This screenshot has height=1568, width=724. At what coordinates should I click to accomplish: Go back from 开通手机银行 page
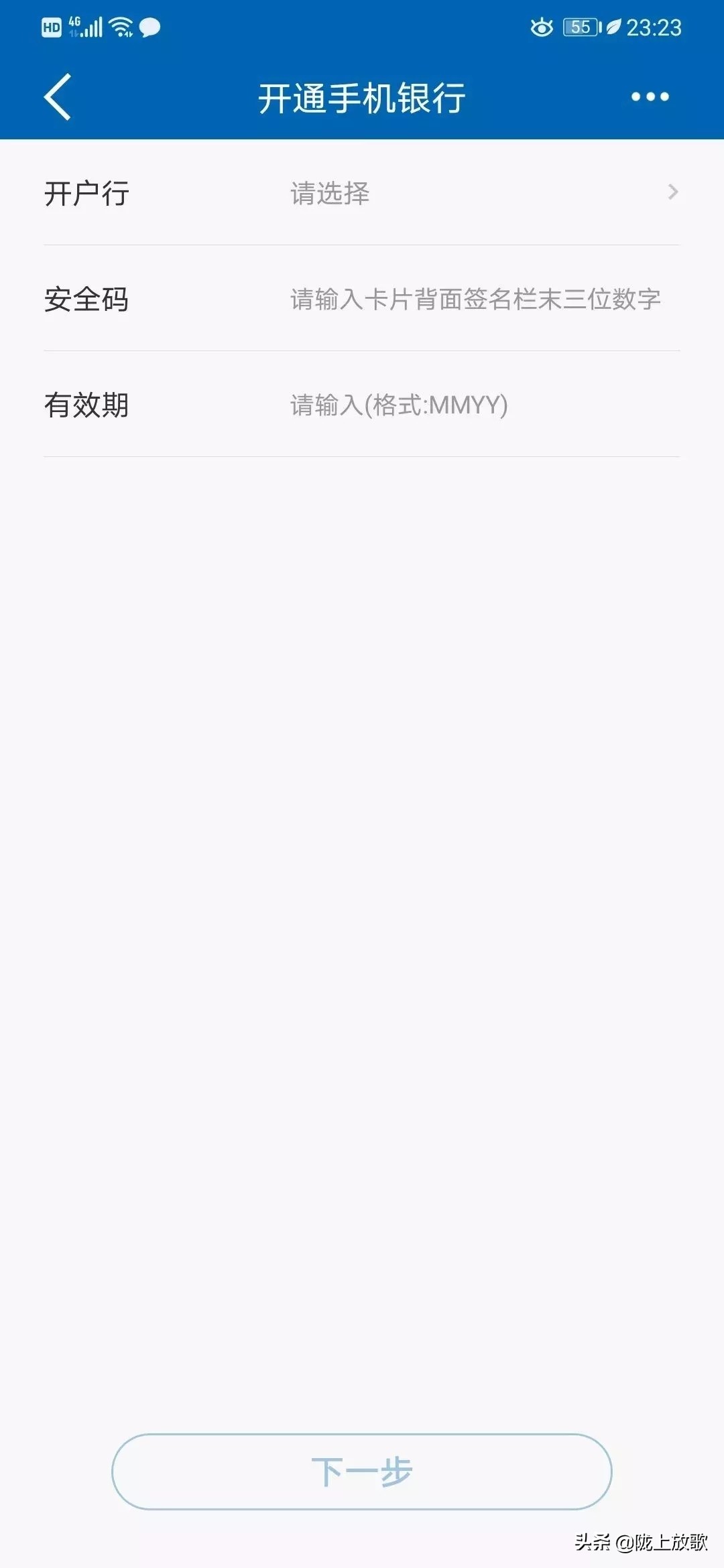pos(58,97)
